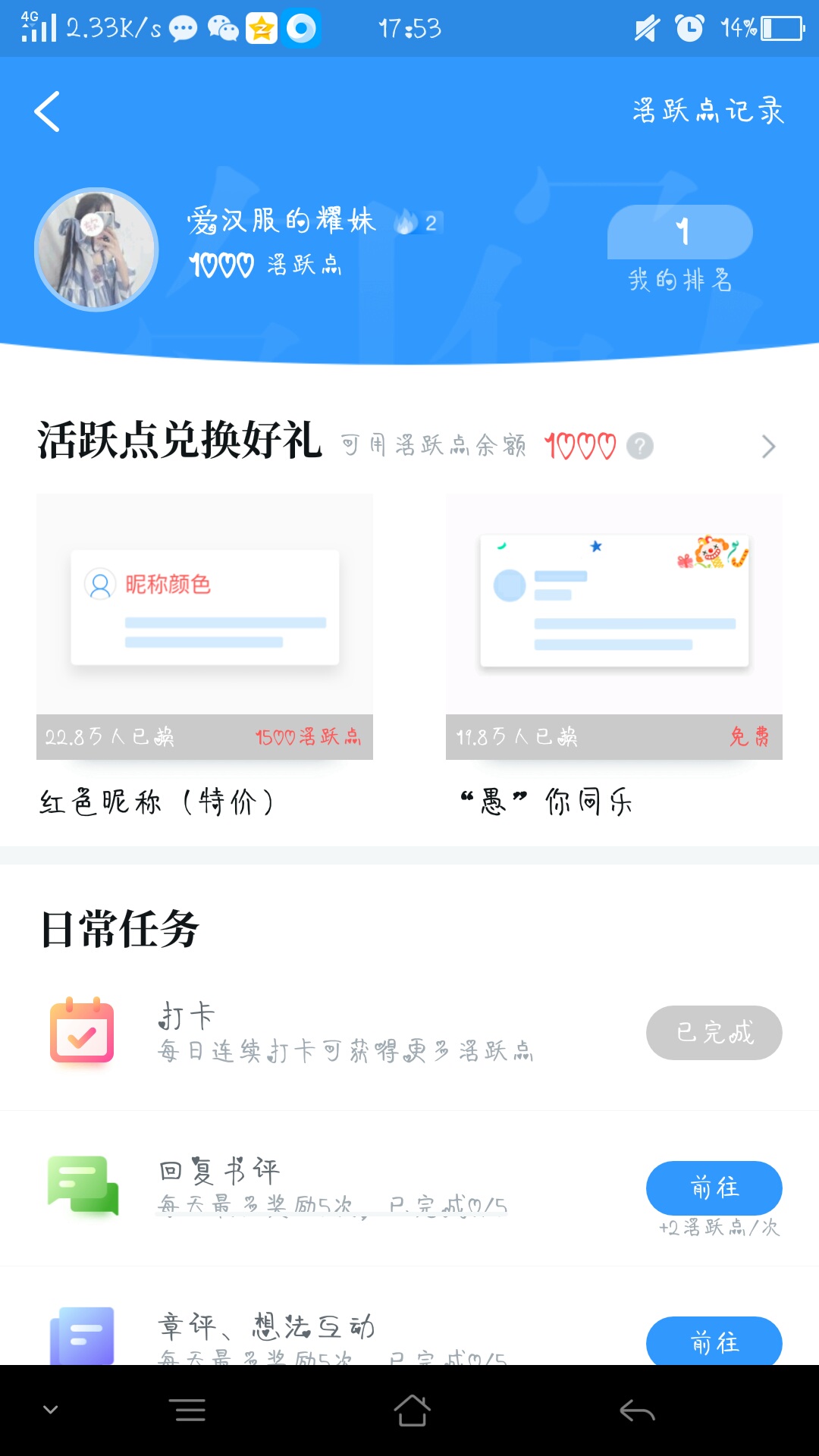
Task: Tap the system home button
Action: (x=412, y=1410)
